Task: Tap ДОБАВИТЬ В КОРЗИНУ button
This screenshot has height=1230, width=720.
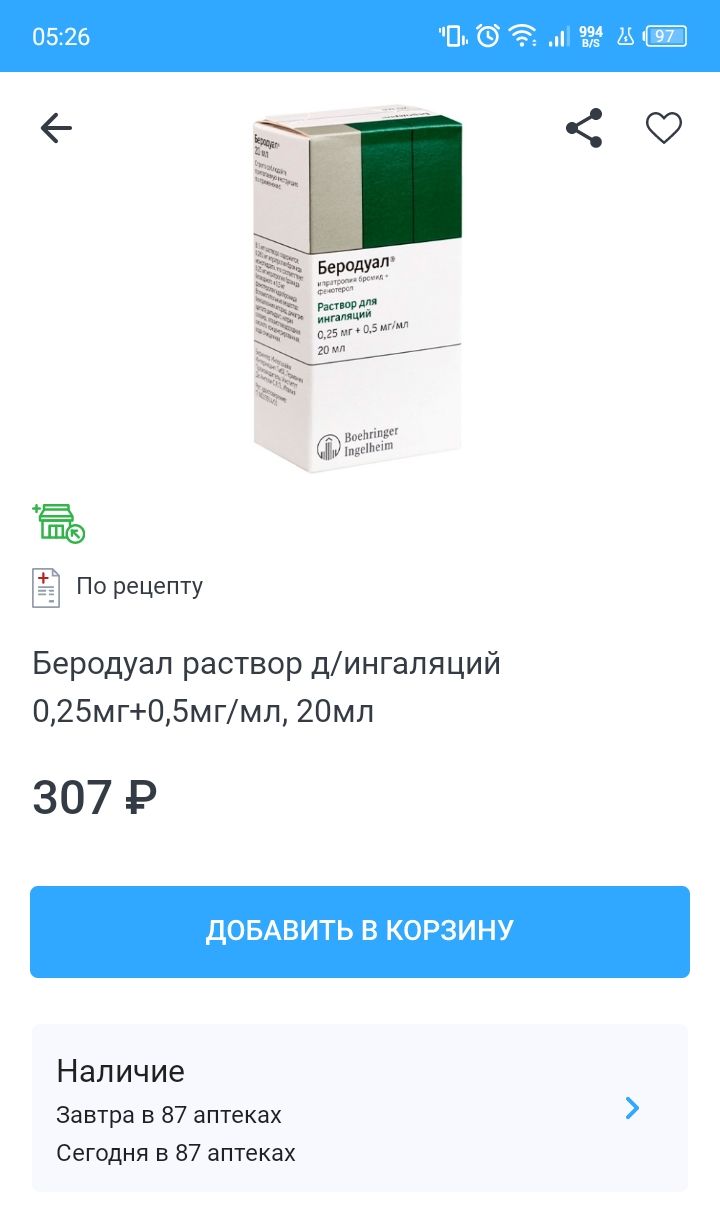Action: pos(360,931)
